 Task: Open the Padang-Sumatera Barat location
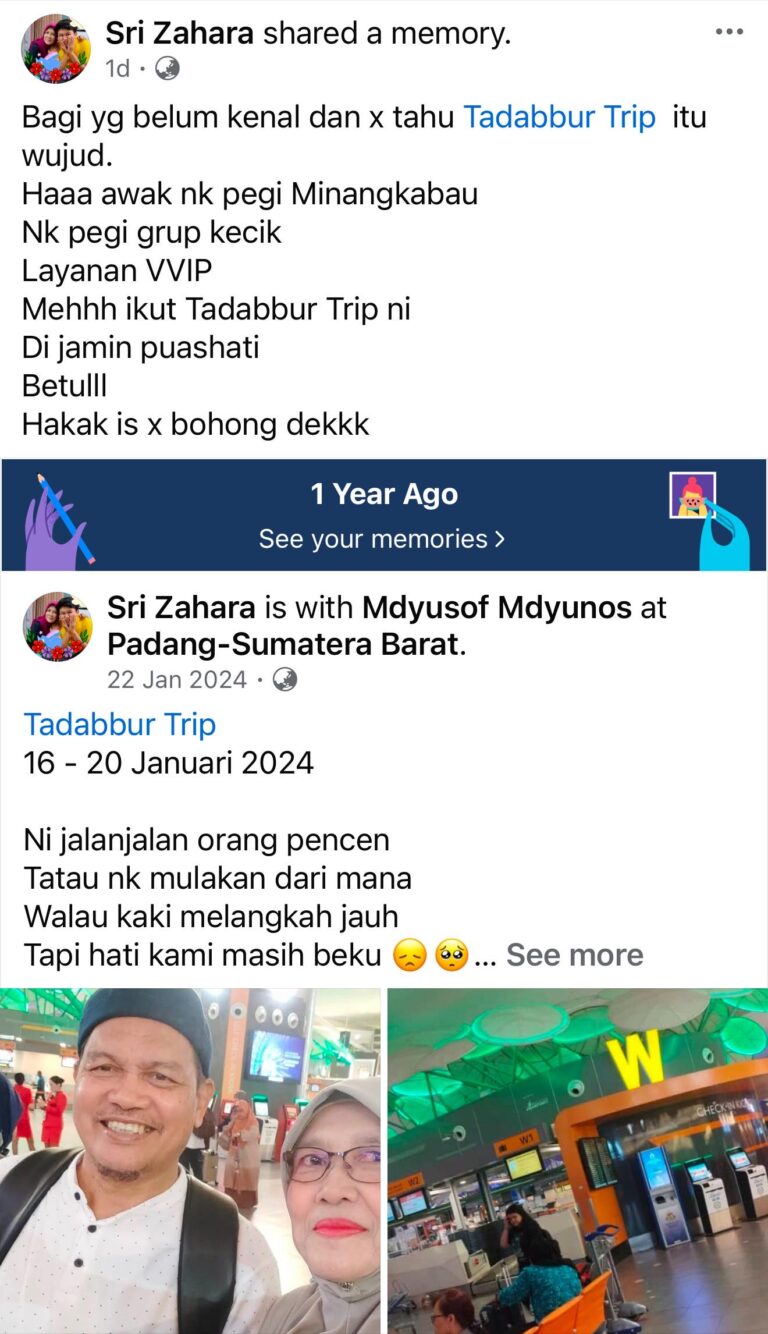pyautogui.click(x=285, y=644)
